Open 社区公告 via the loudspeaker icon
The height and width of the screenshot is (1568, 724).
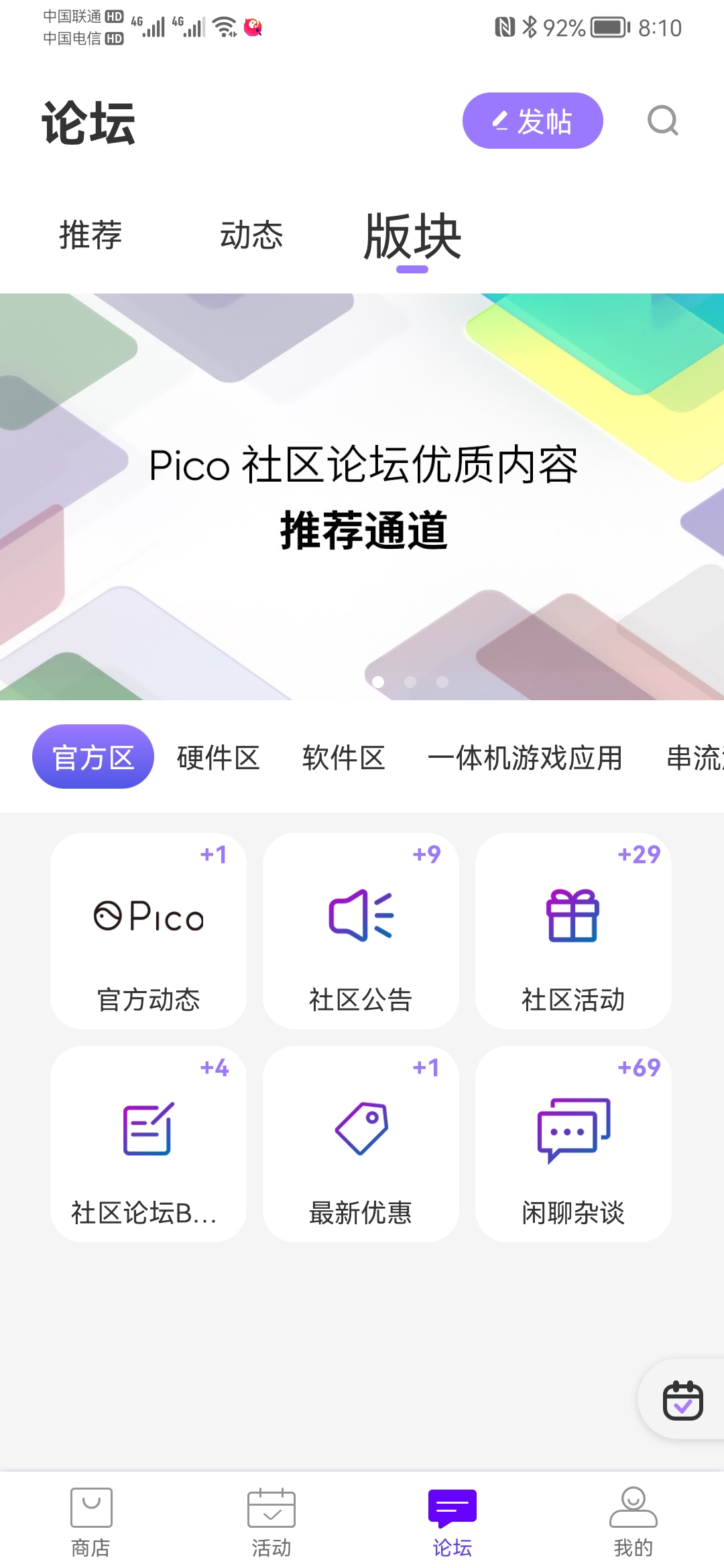[x=361, y=918]
